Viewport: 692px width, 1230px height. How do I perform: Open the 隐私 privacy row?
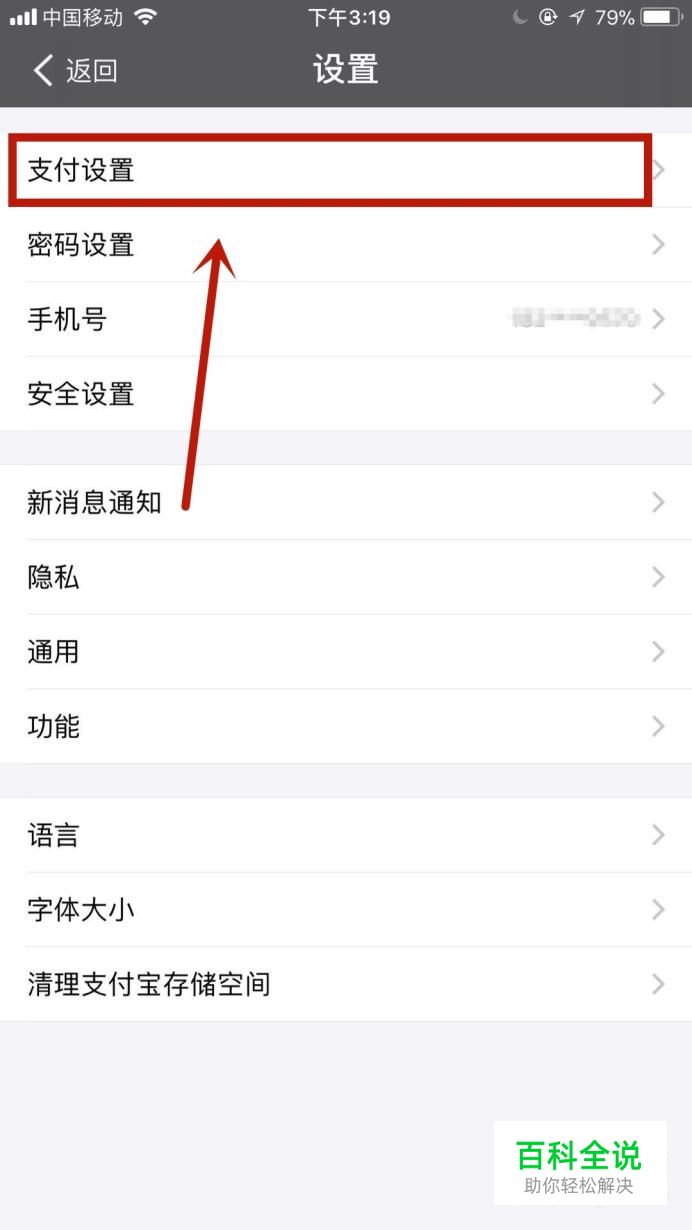point(346,577)
